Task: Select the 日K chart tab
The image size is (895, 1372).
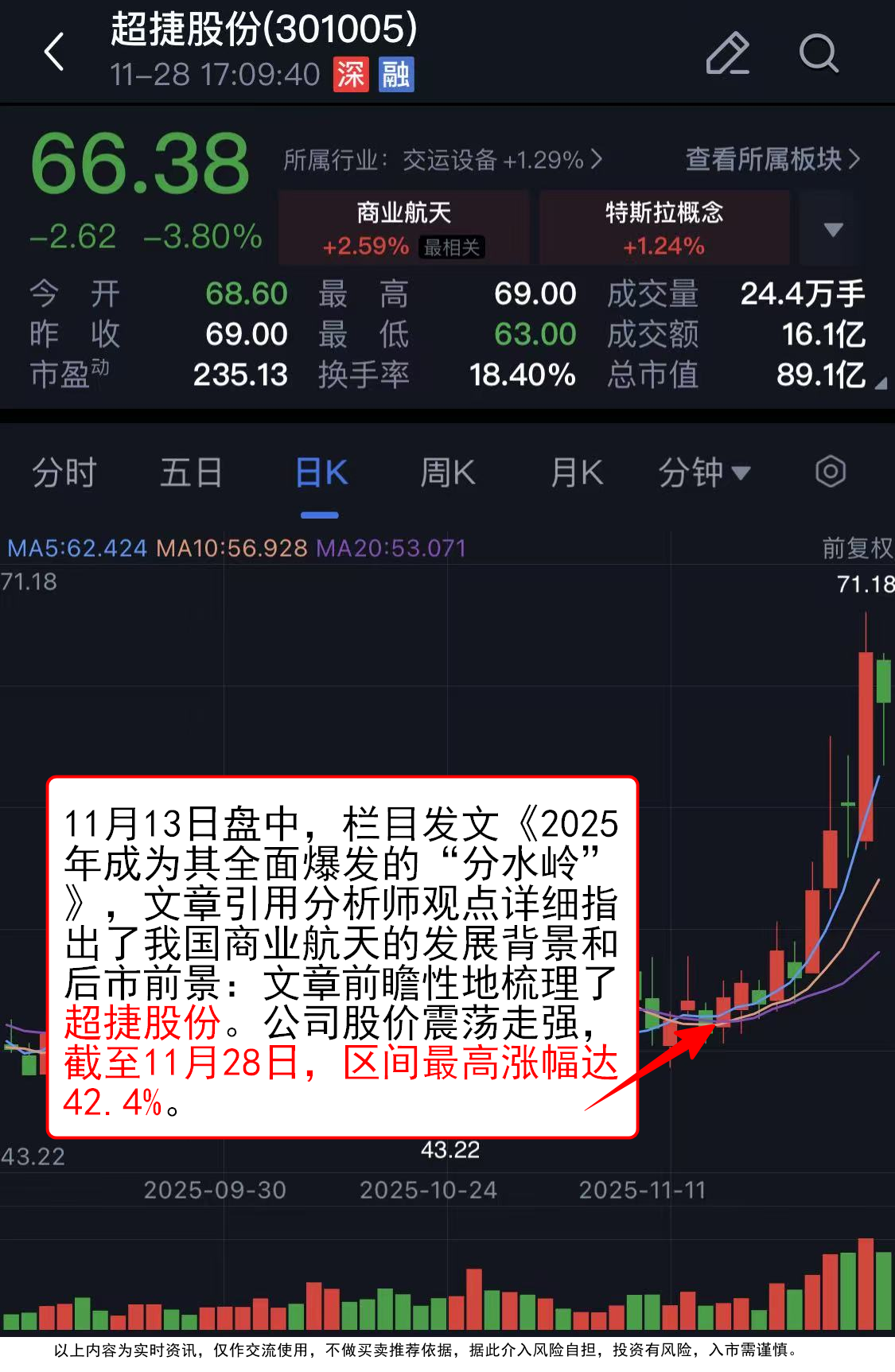Action: (321, 473)
